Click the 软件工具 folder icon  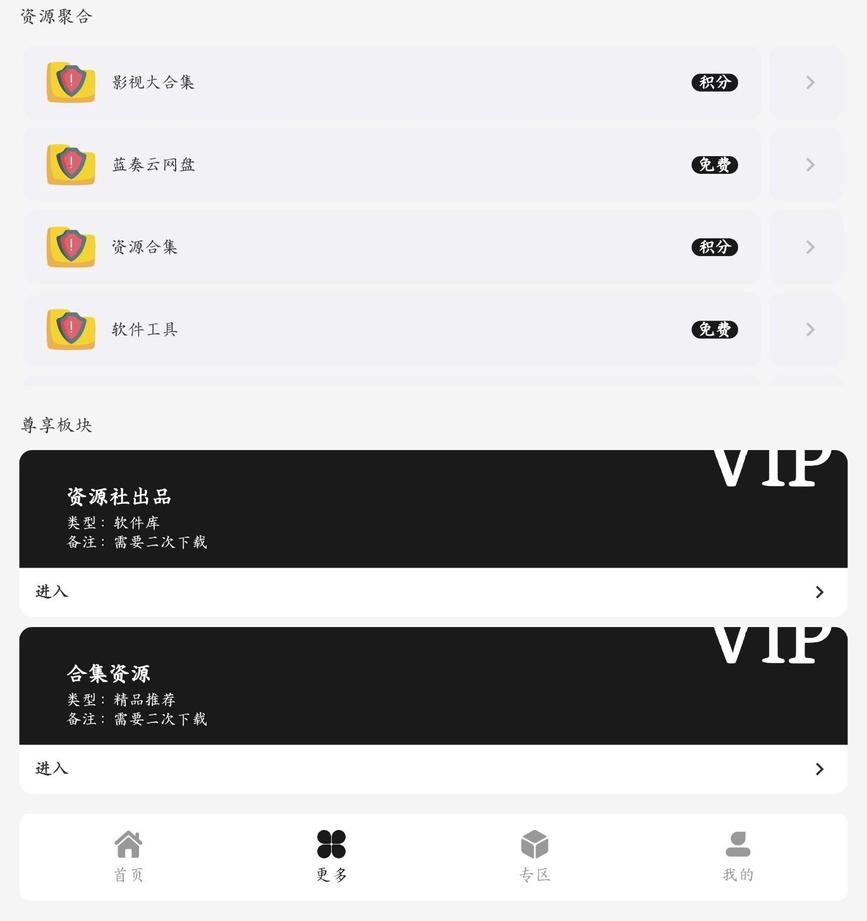coord(70,329)
